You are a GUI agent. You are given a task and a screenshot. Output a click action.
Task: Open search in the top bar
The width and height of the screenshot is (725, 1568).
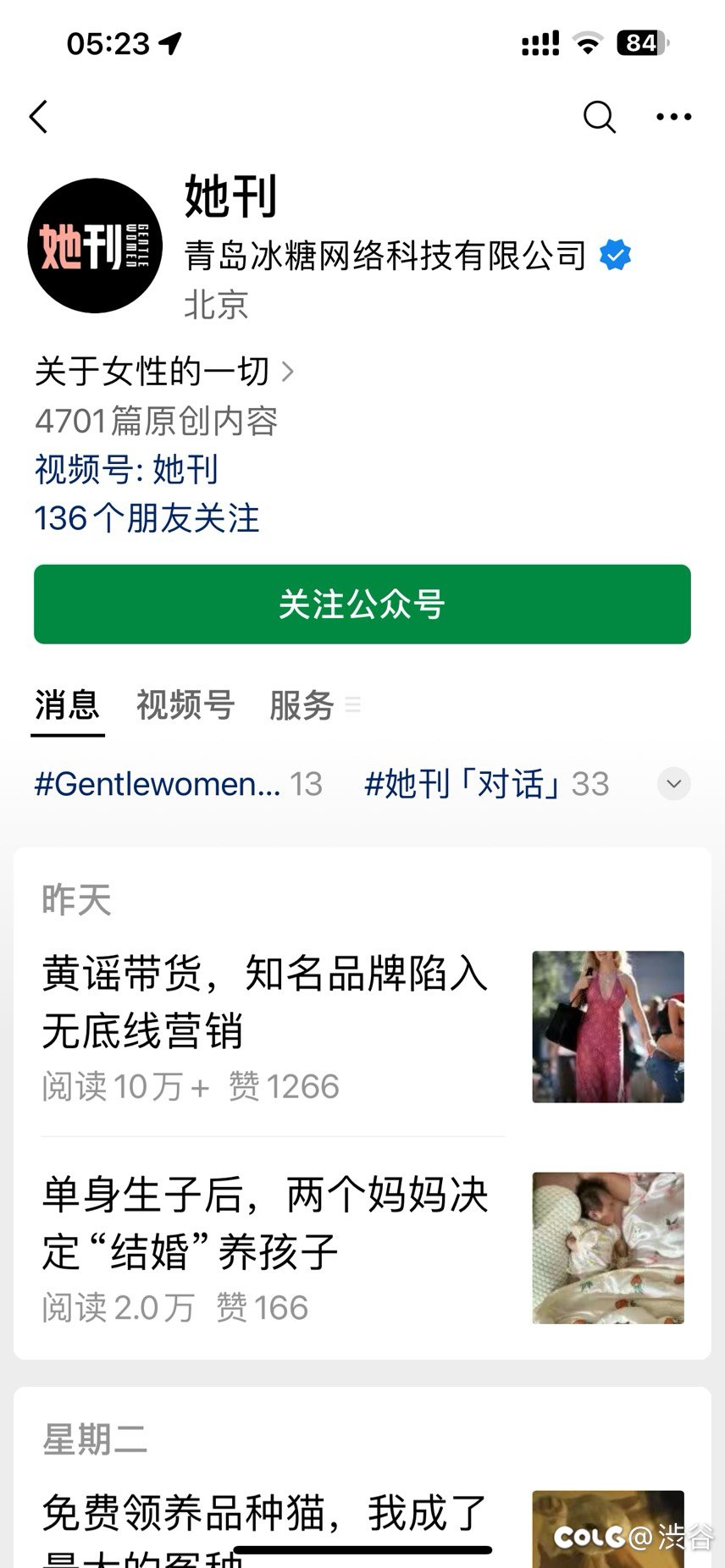point(599,117)
